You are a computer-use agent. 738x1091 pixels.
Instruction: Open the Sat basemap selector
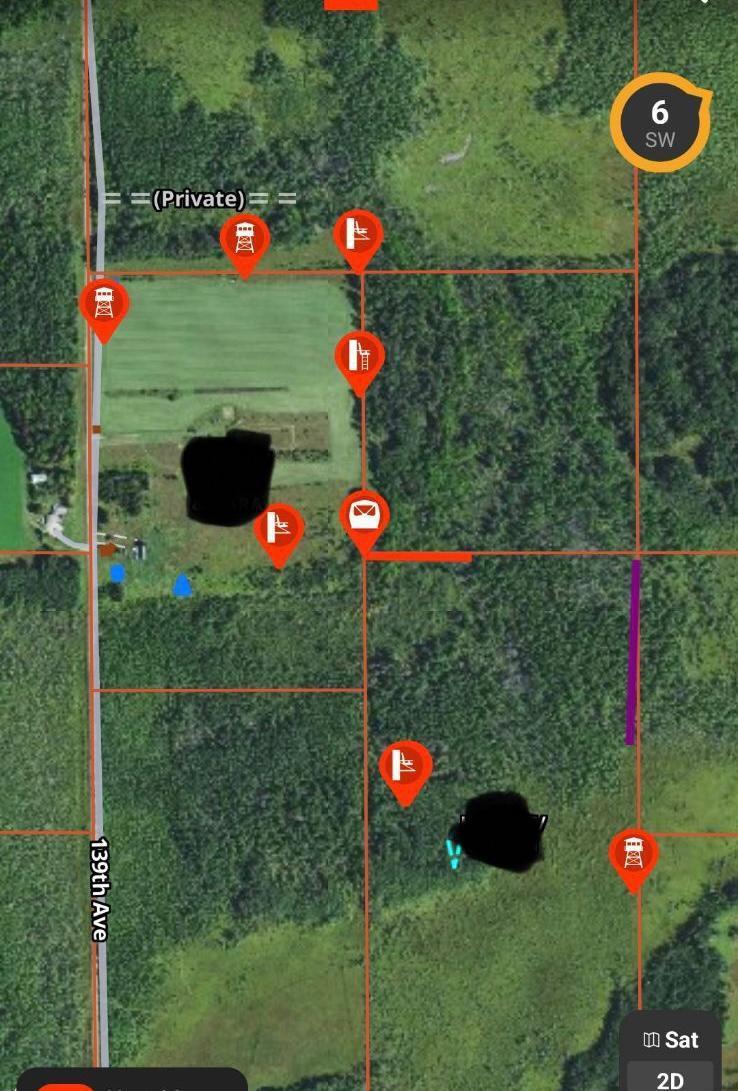point(671,1040)
